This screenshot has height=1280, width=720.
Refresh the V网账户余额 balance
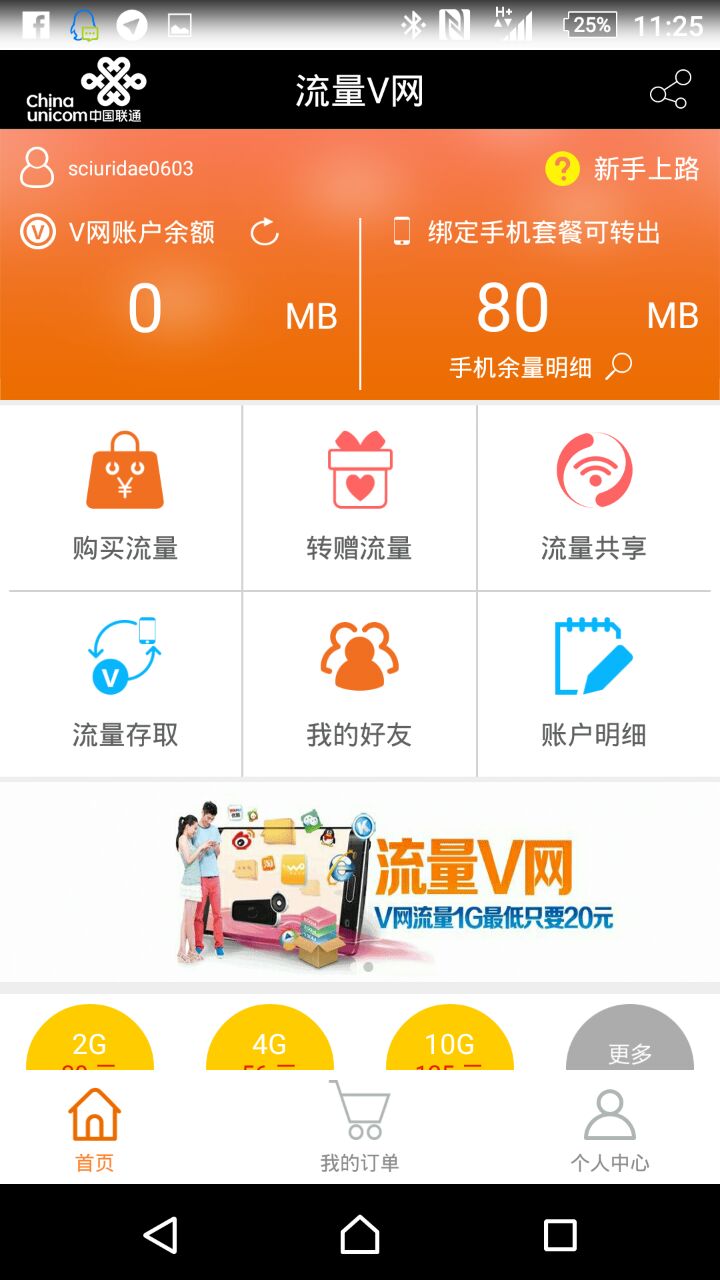coord(264,233)
